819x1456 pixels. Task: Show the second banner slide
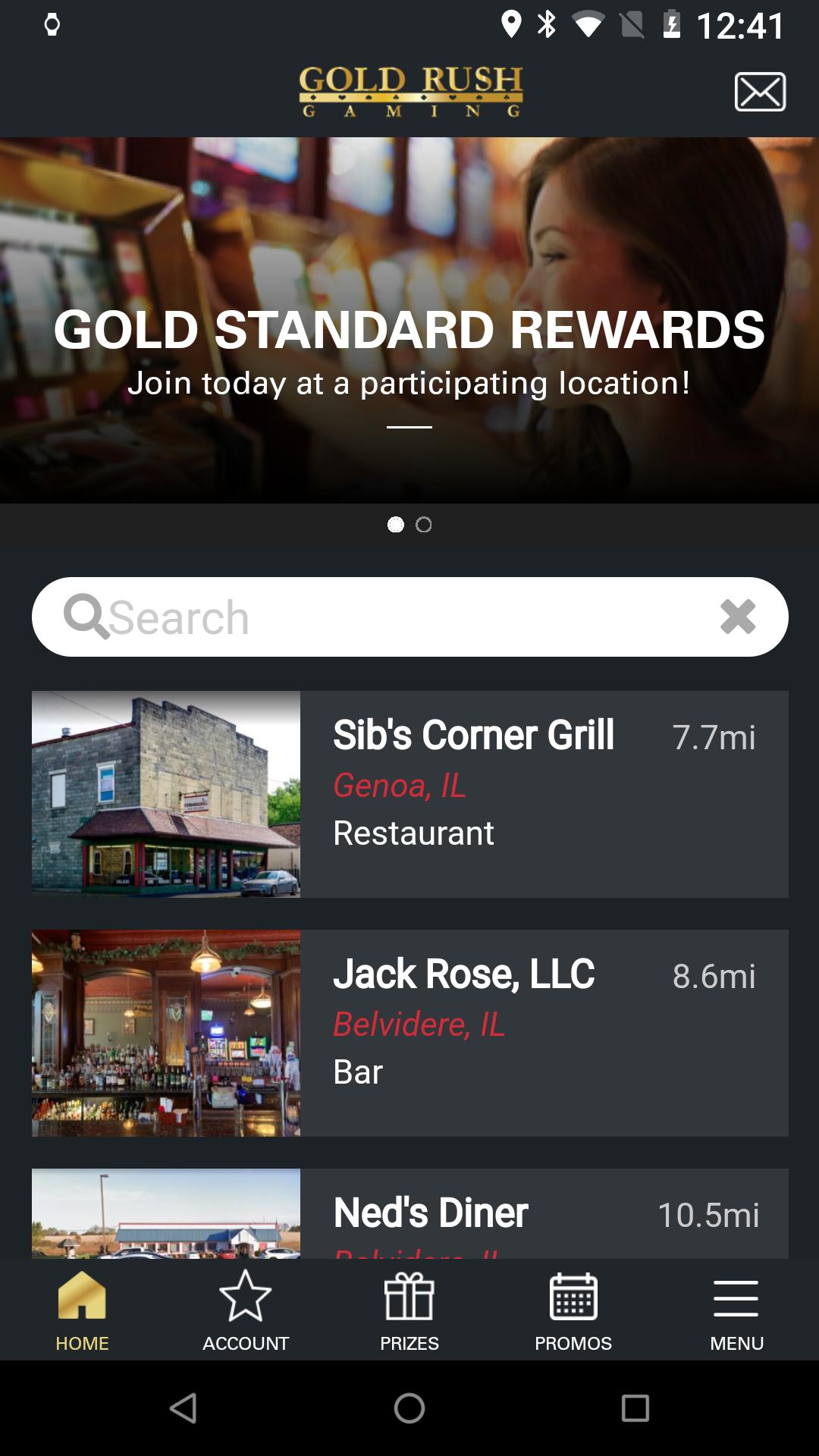tap(424, 525)
